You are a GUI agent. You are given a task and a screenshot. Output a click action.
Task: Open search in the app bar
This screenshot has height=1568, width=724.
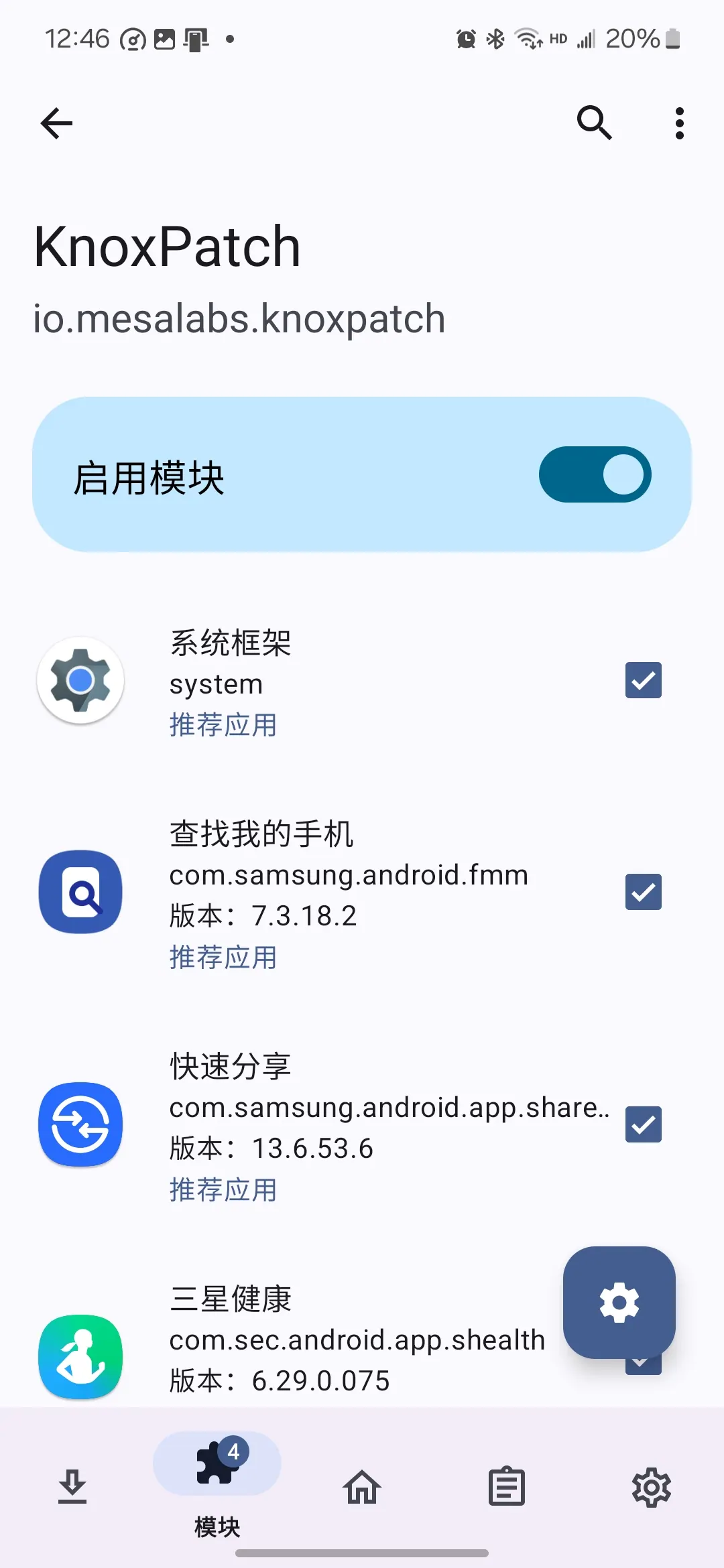(594, 123)
